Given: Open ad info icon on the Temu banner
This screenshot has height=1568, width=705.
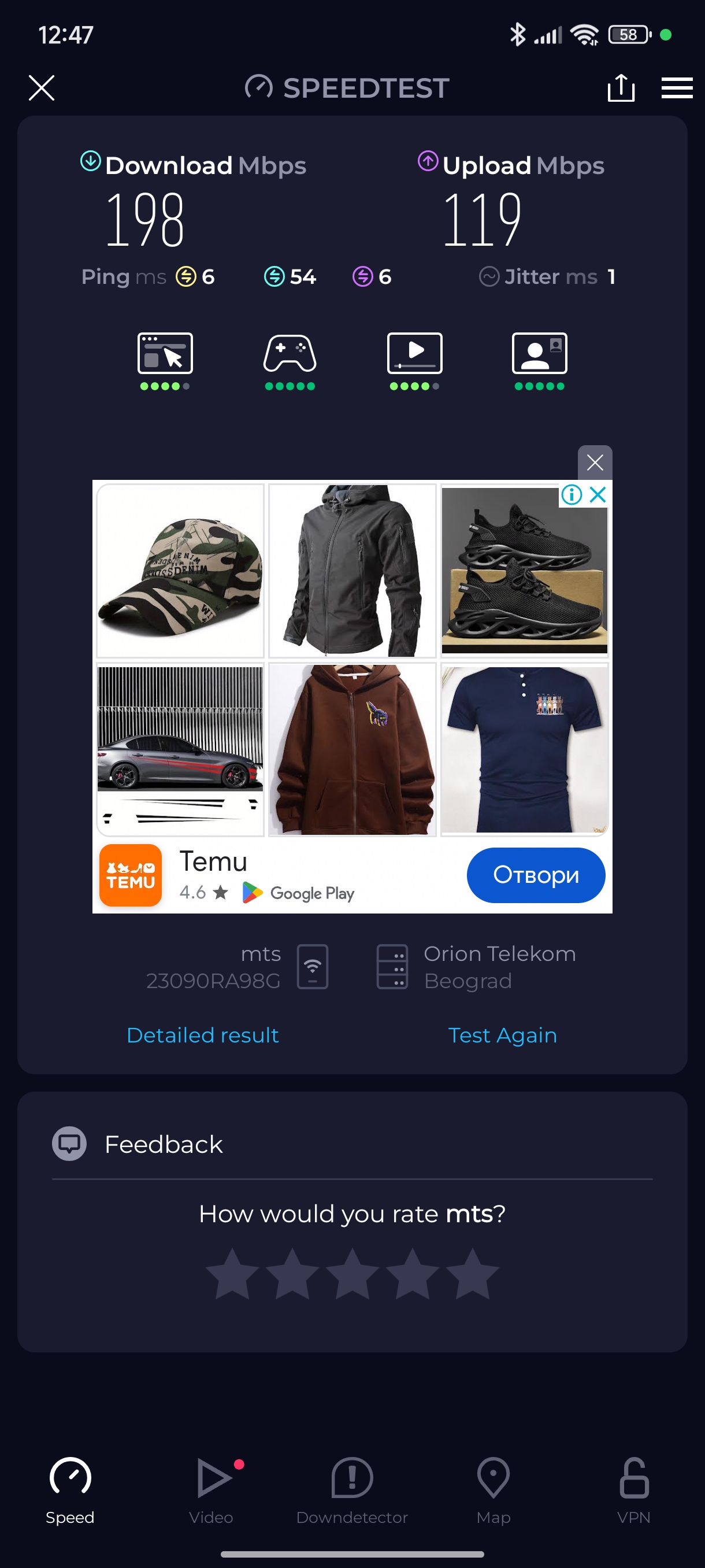Looking at the screenshot, I should (x=572, y=494).
